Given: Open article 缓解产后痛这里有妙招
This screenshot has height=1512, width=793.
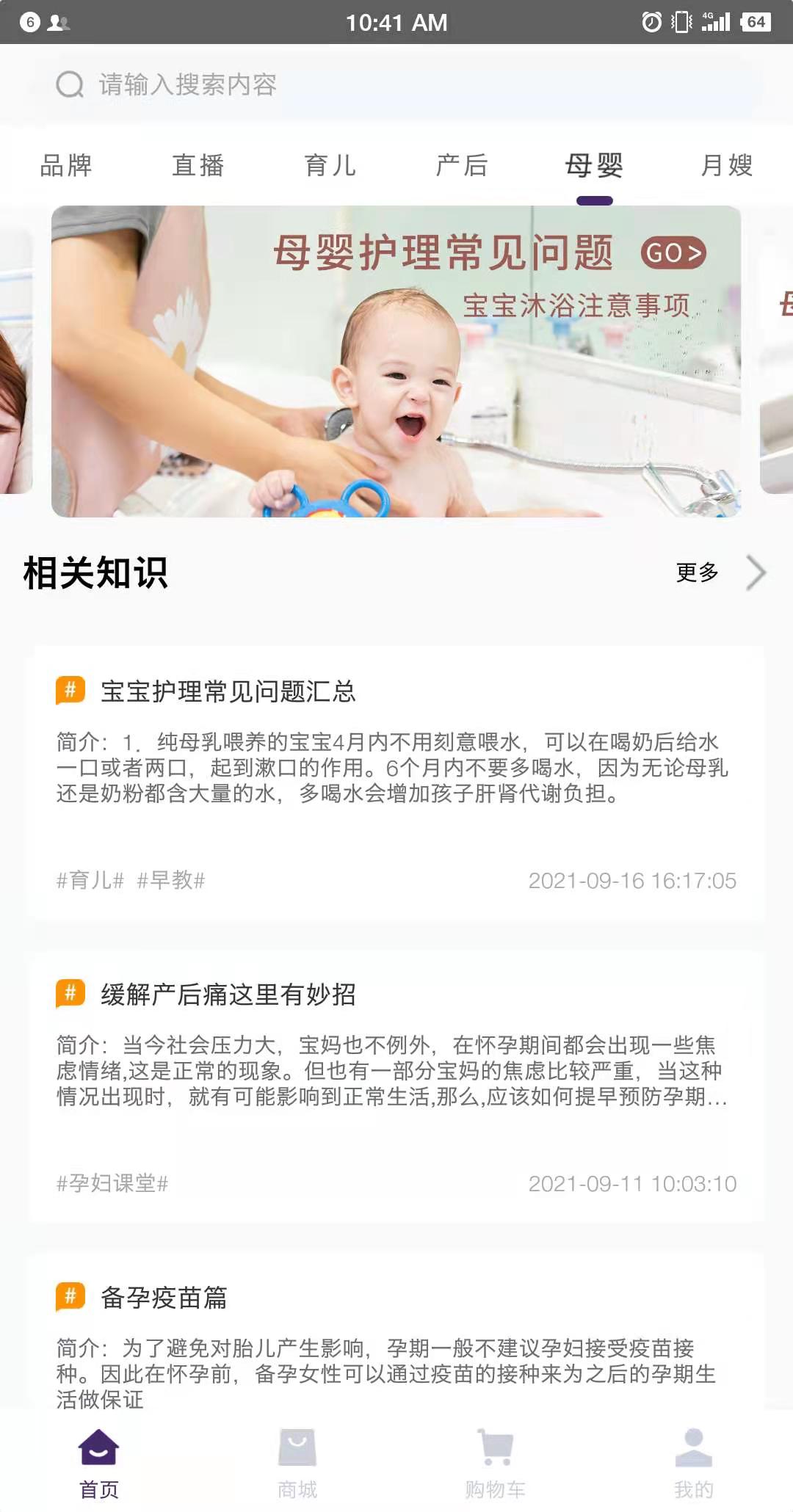Looking at the screenshot, I should (396, 1086).
